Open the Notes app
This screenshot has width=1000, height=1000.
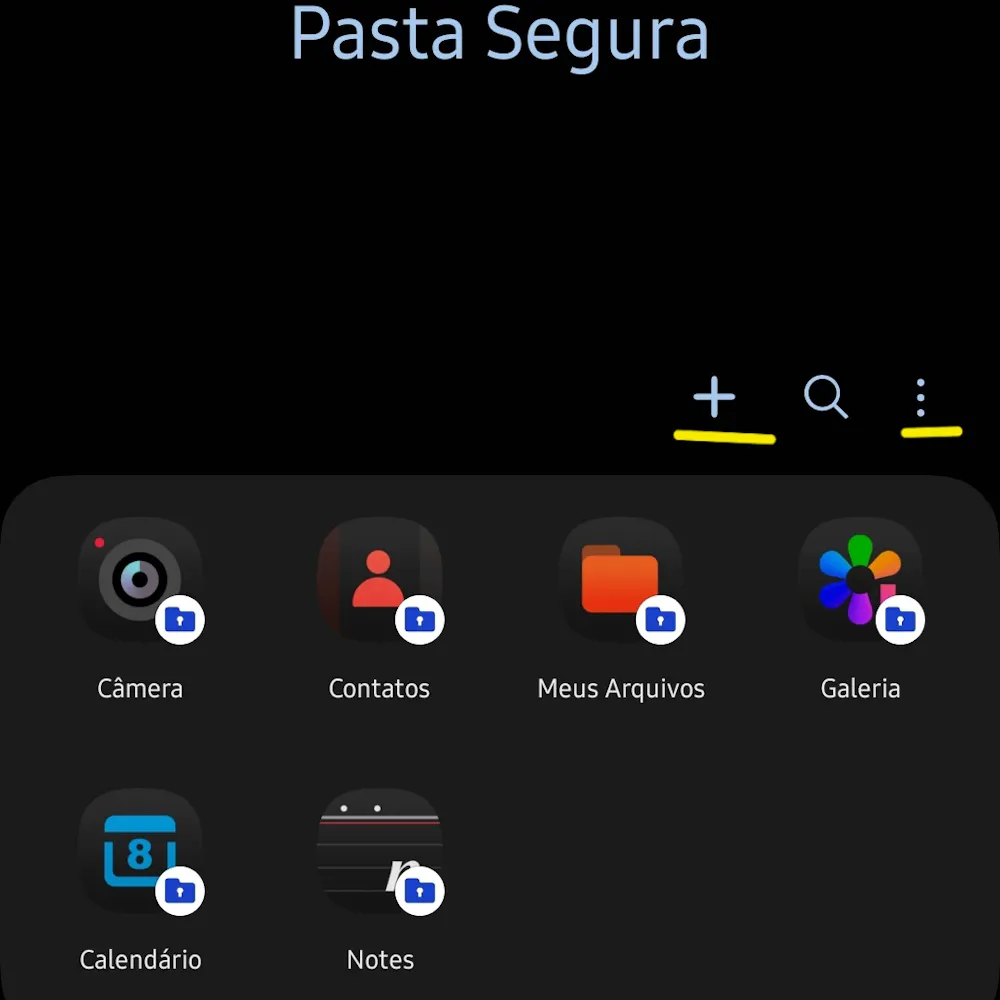(x=379, y=852)
